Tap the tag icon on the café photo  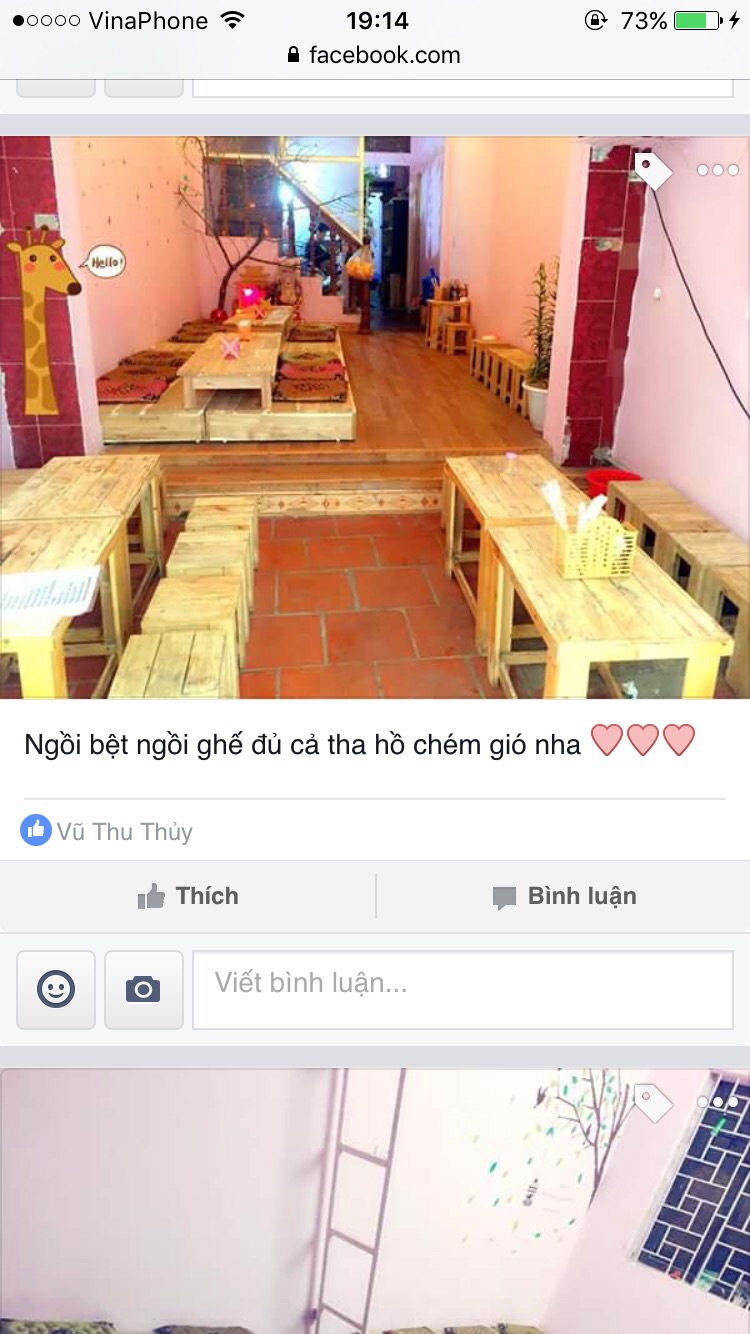(x=652, y=170)
